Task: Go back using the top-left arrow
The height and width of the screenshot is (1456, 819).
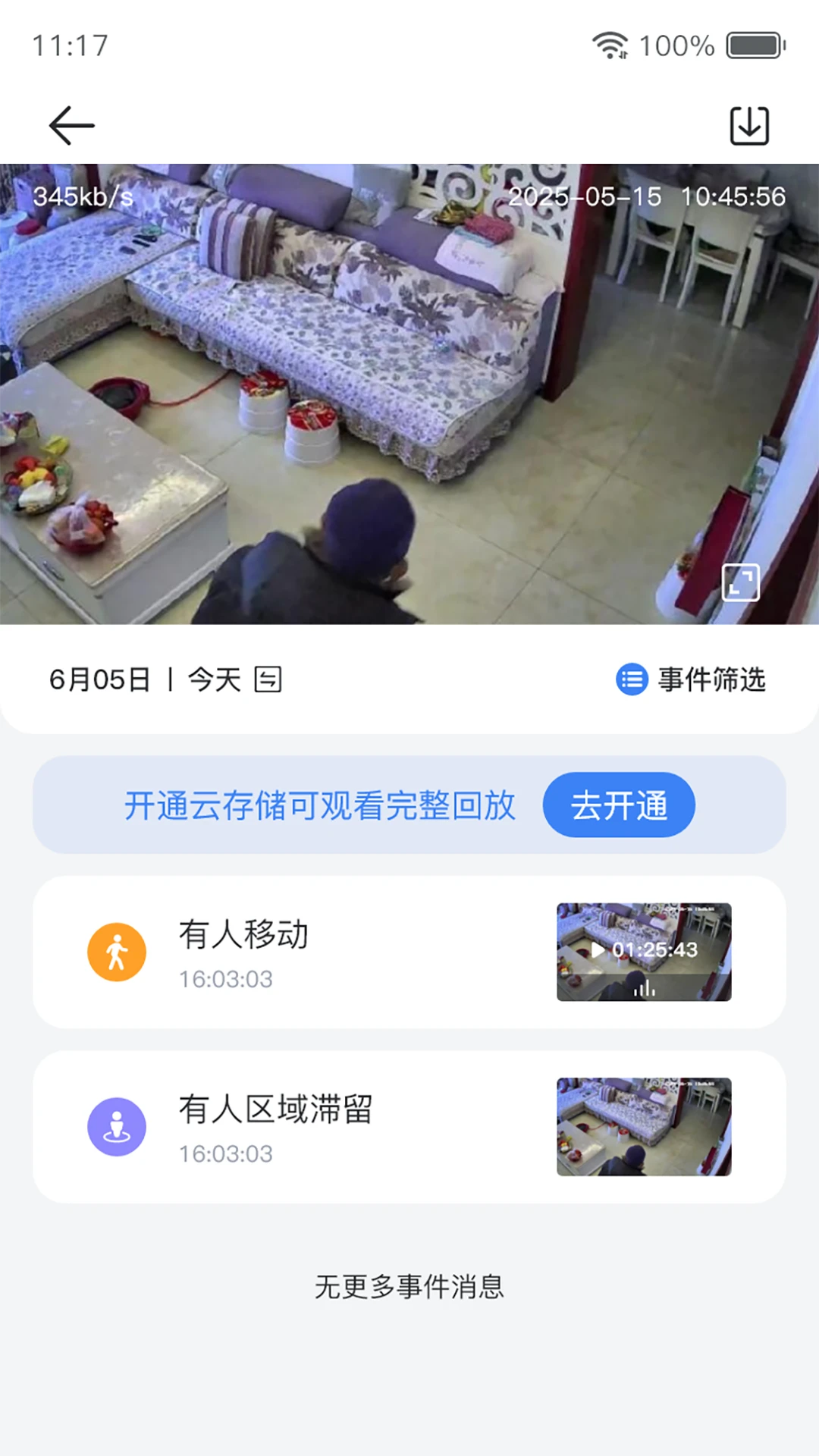Action: (x=71, y=125)
